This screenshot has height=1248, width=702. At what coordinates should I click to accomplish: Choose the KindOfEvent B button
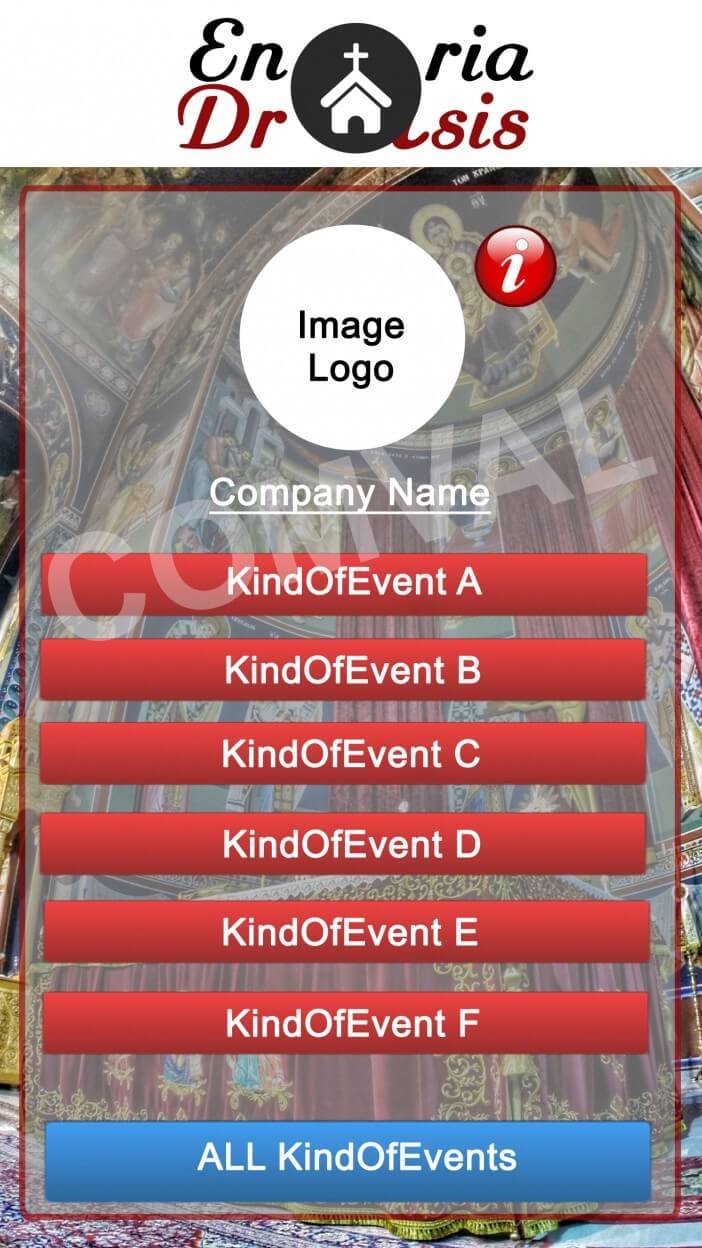pyautogui.click(x=345, y=670)
